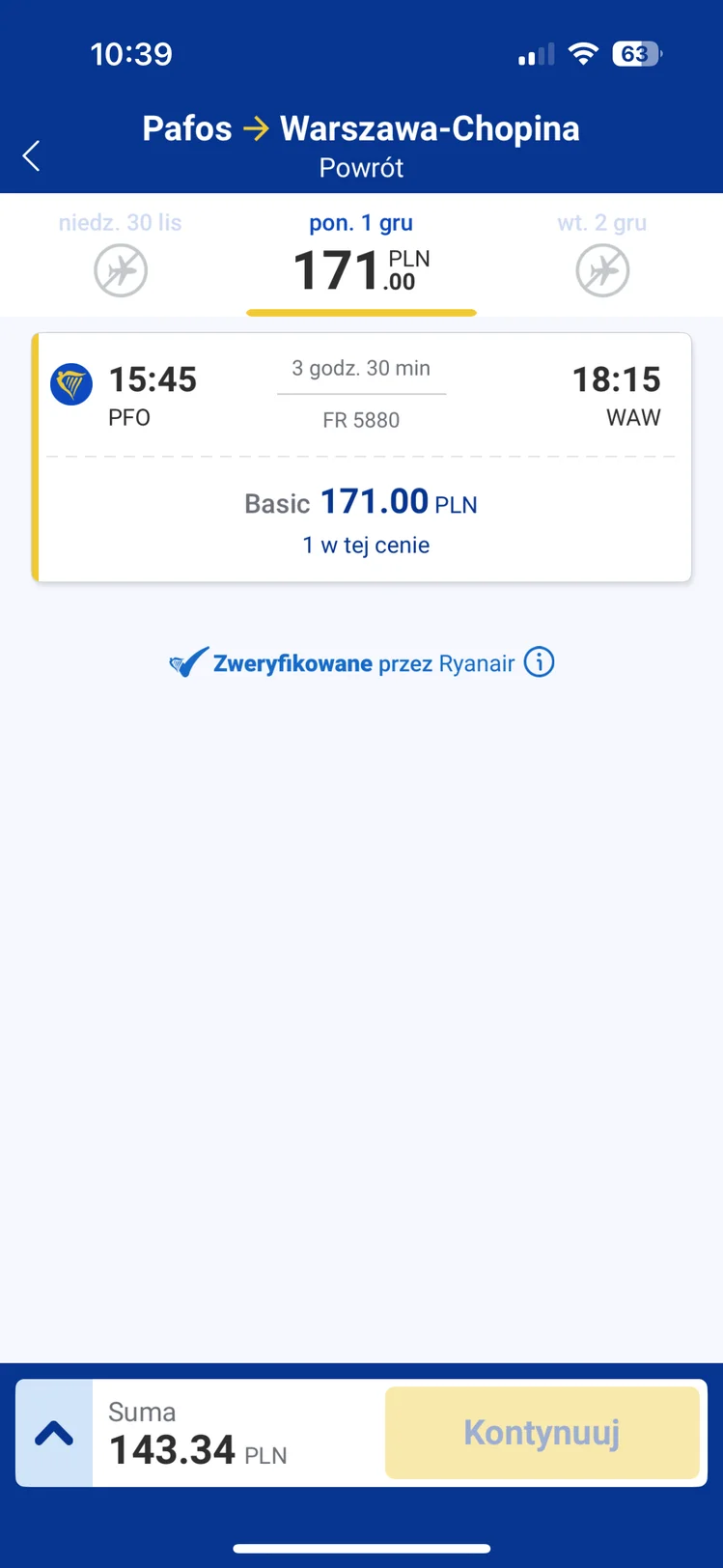The width and height of the screenshot is (723, 1568).
Task: Select the Basic 171.00 PLN fare
Action: [361, 502]
